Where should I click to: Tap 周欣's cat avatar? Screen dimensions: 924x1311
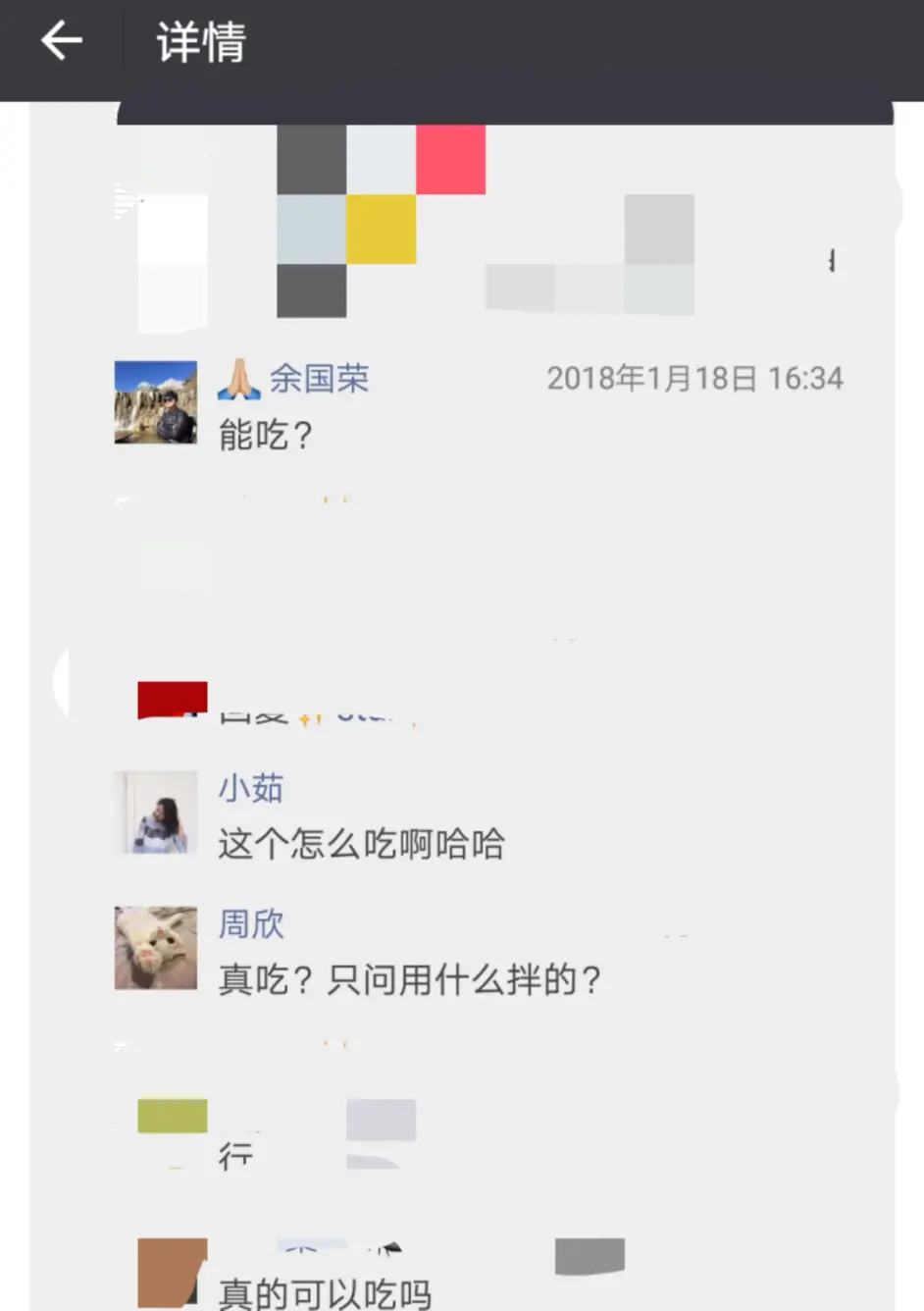tap(155, 948)
